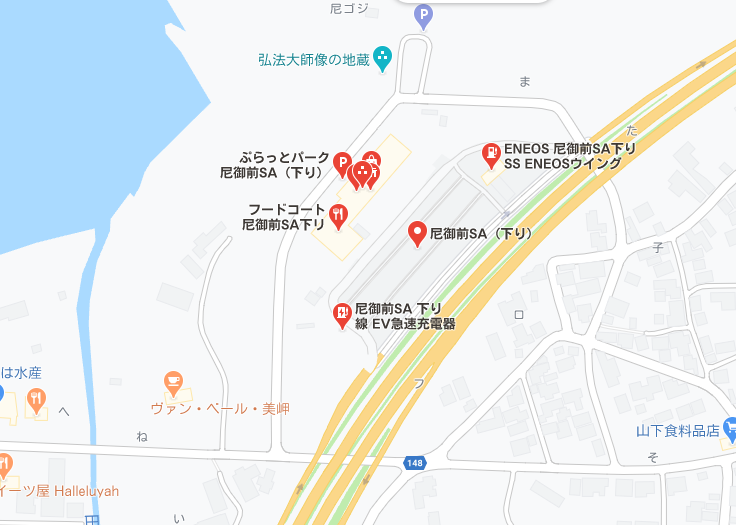Tap the フードコート 尼御前SA下り restaurant pin
The height and width of the screenshot is (525, 736).
pos(339,213)
